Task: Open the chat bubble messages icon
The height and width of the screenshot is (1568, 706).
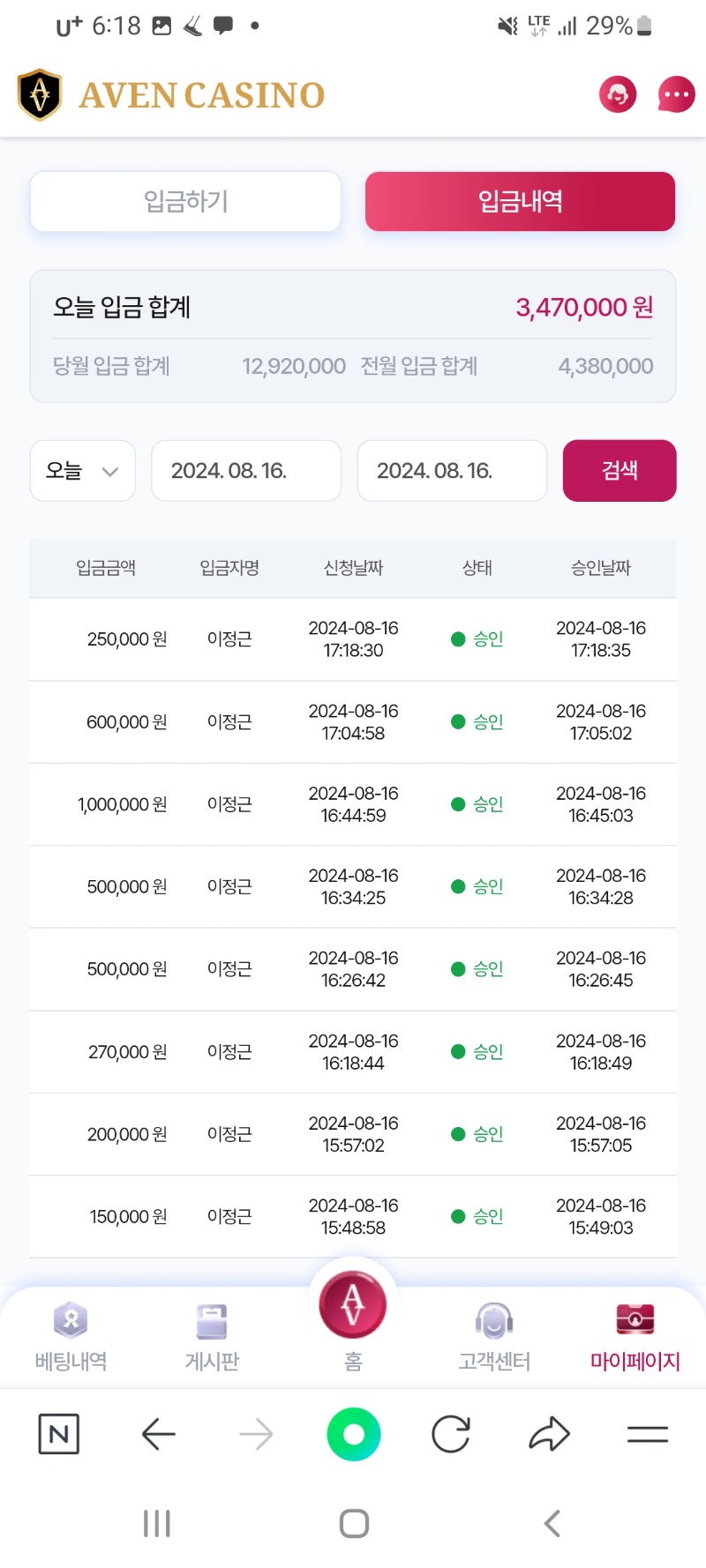Action: pyautogui.click(x=676, y=94)
